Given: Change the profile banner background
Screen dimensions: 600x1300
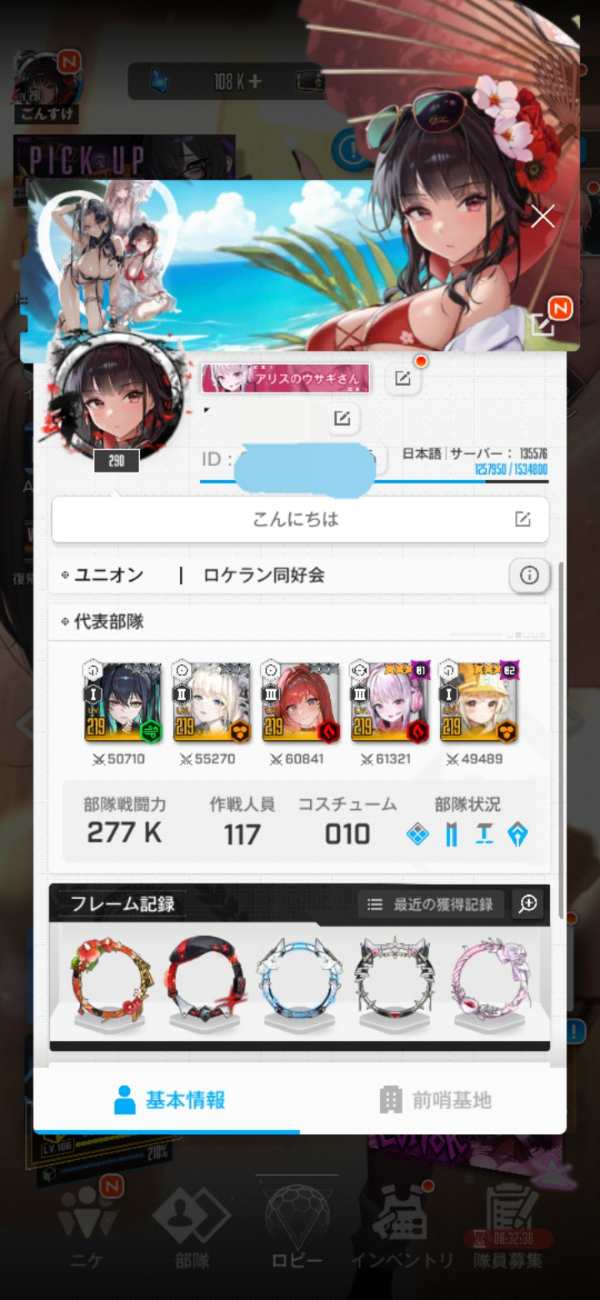Looking at the screenshot, I should (x=542, y=324).
